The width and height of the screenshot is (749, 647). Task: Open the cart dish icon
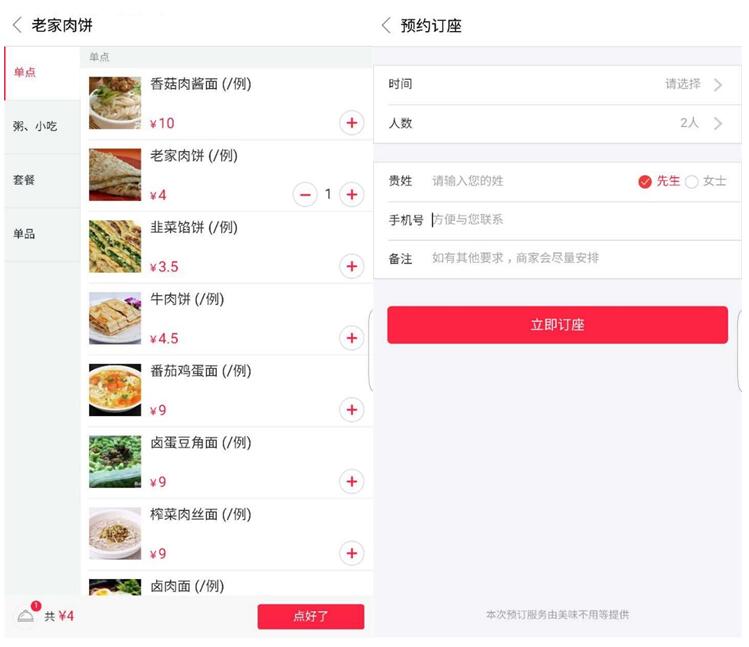(27, 615)
